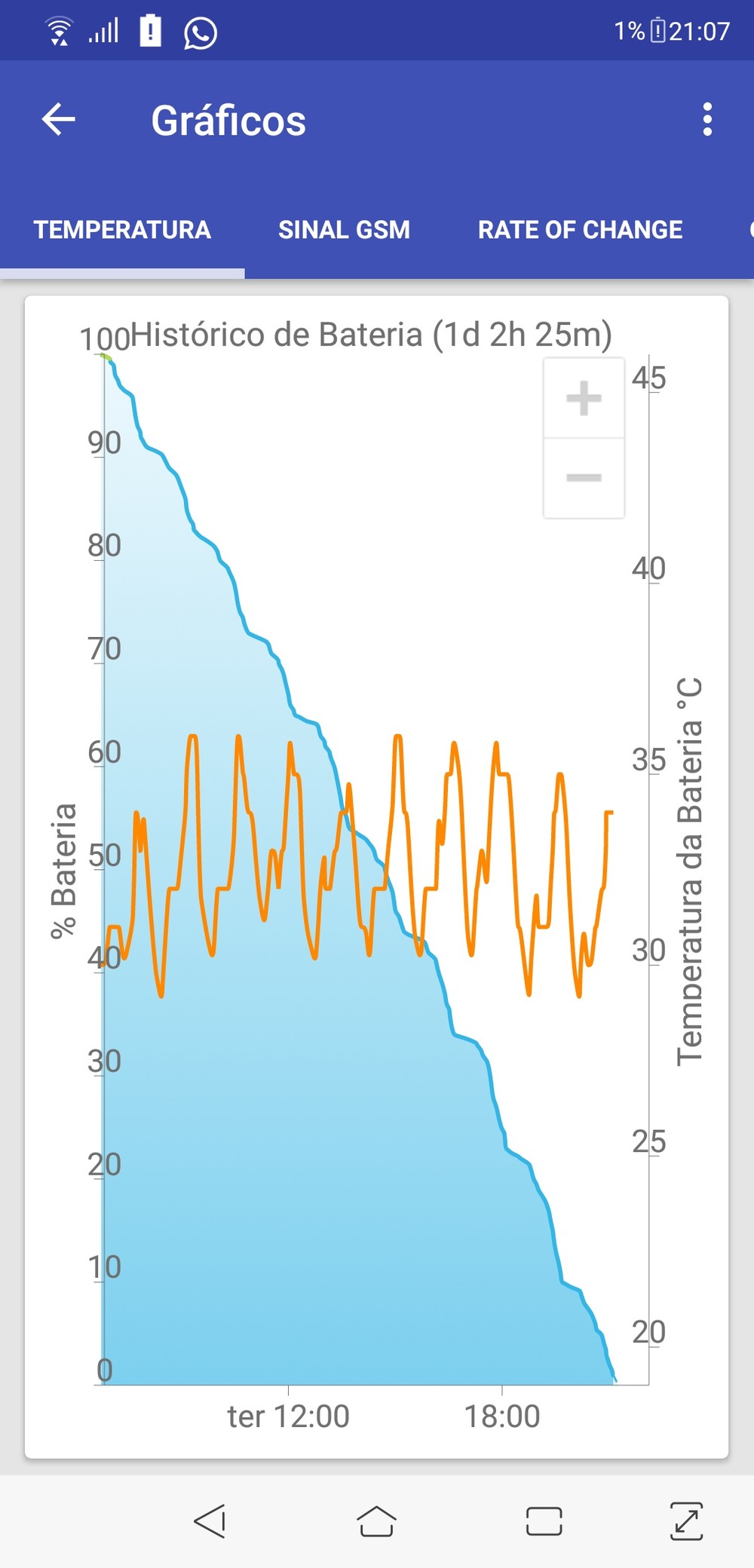Select the TEMPERATURA tab
754x1568 pixels.
point(122,230)
